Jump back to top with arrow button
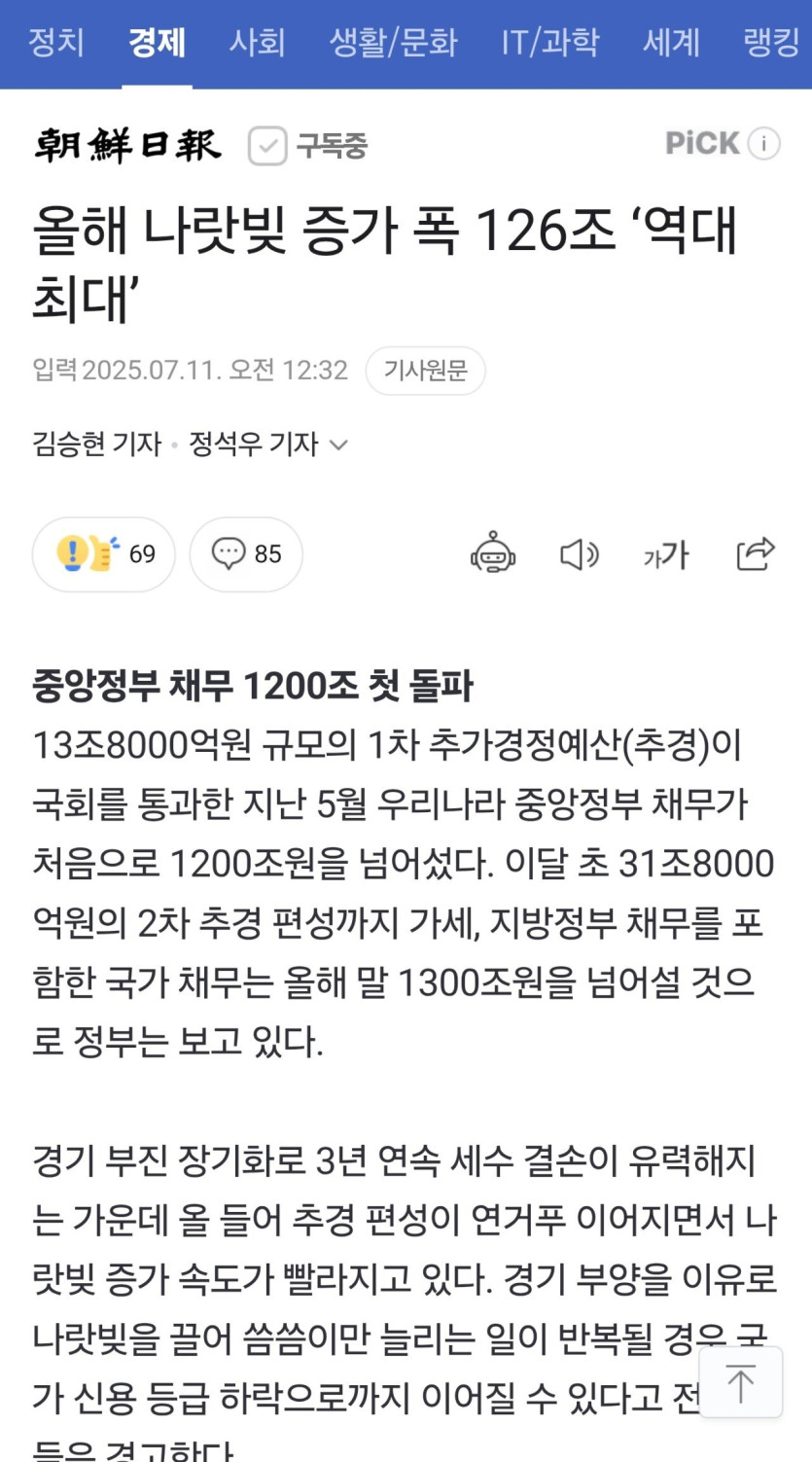Screen dimensions: 812x1462 741,1382
